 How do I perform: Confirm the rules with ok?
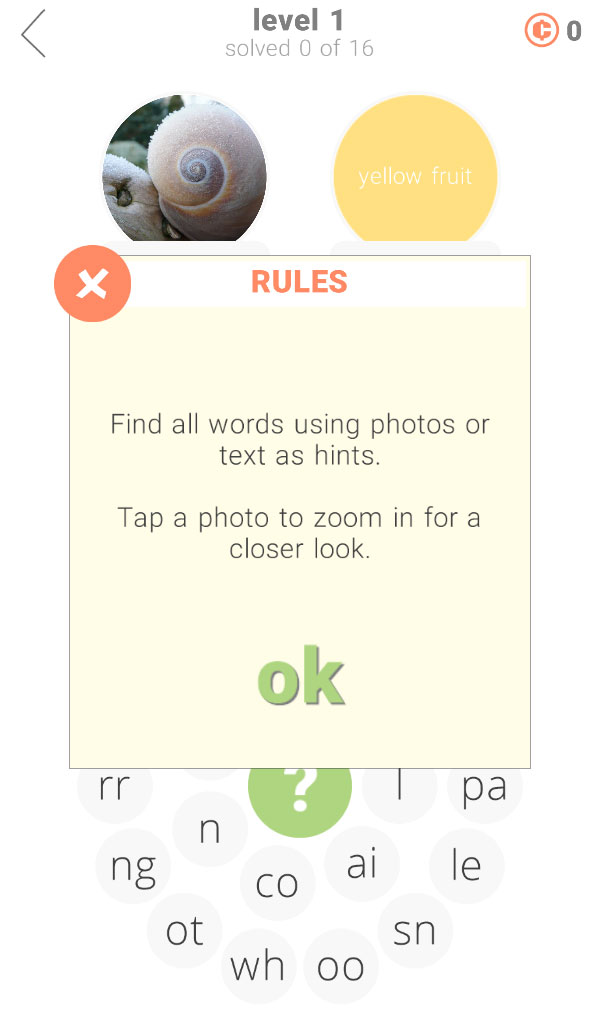tap(300, 677)
